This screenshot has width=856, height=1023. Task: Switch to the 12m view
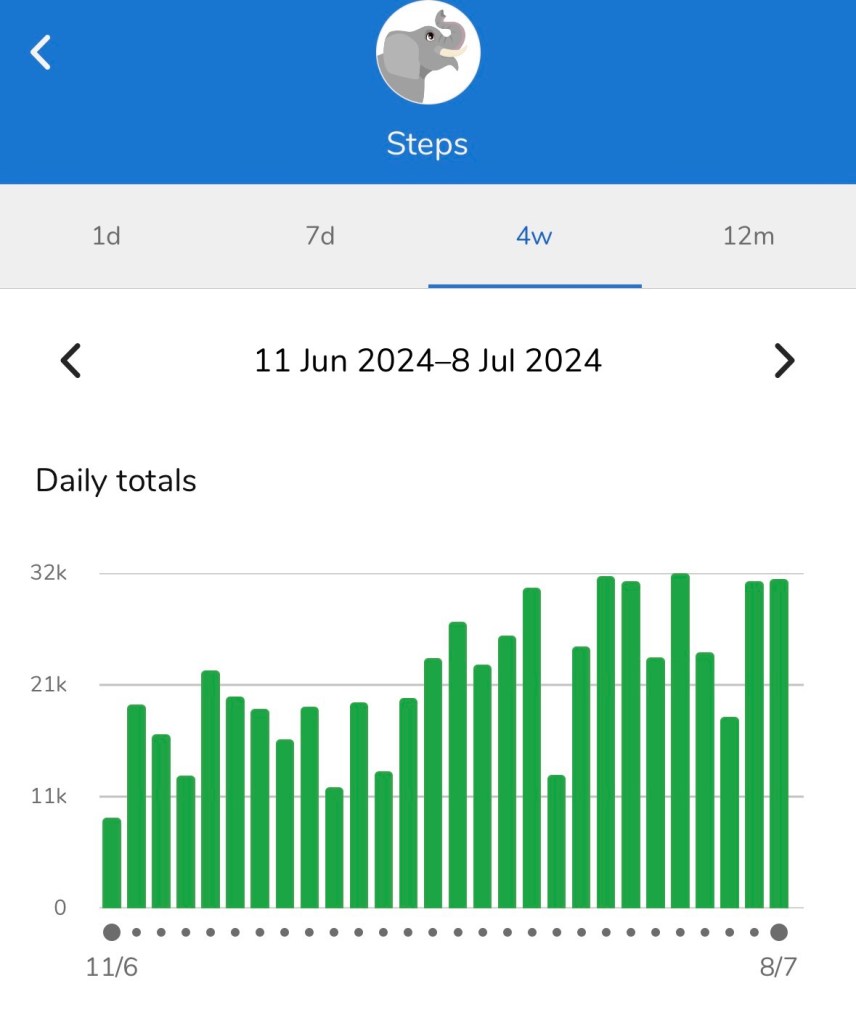click(x=748, y=237)
